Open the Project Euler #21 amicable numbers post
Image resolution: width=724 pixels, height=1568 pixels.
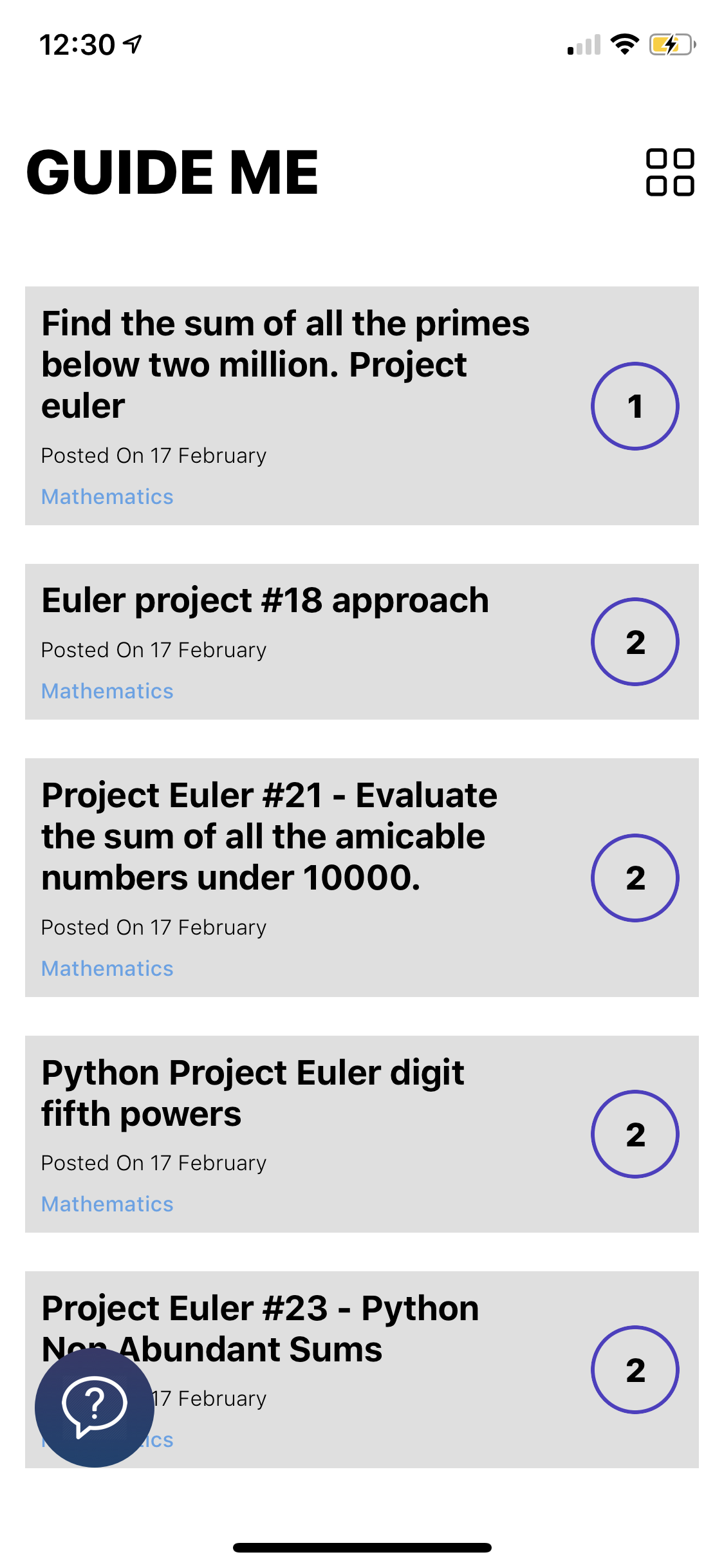tap(270, 836)
